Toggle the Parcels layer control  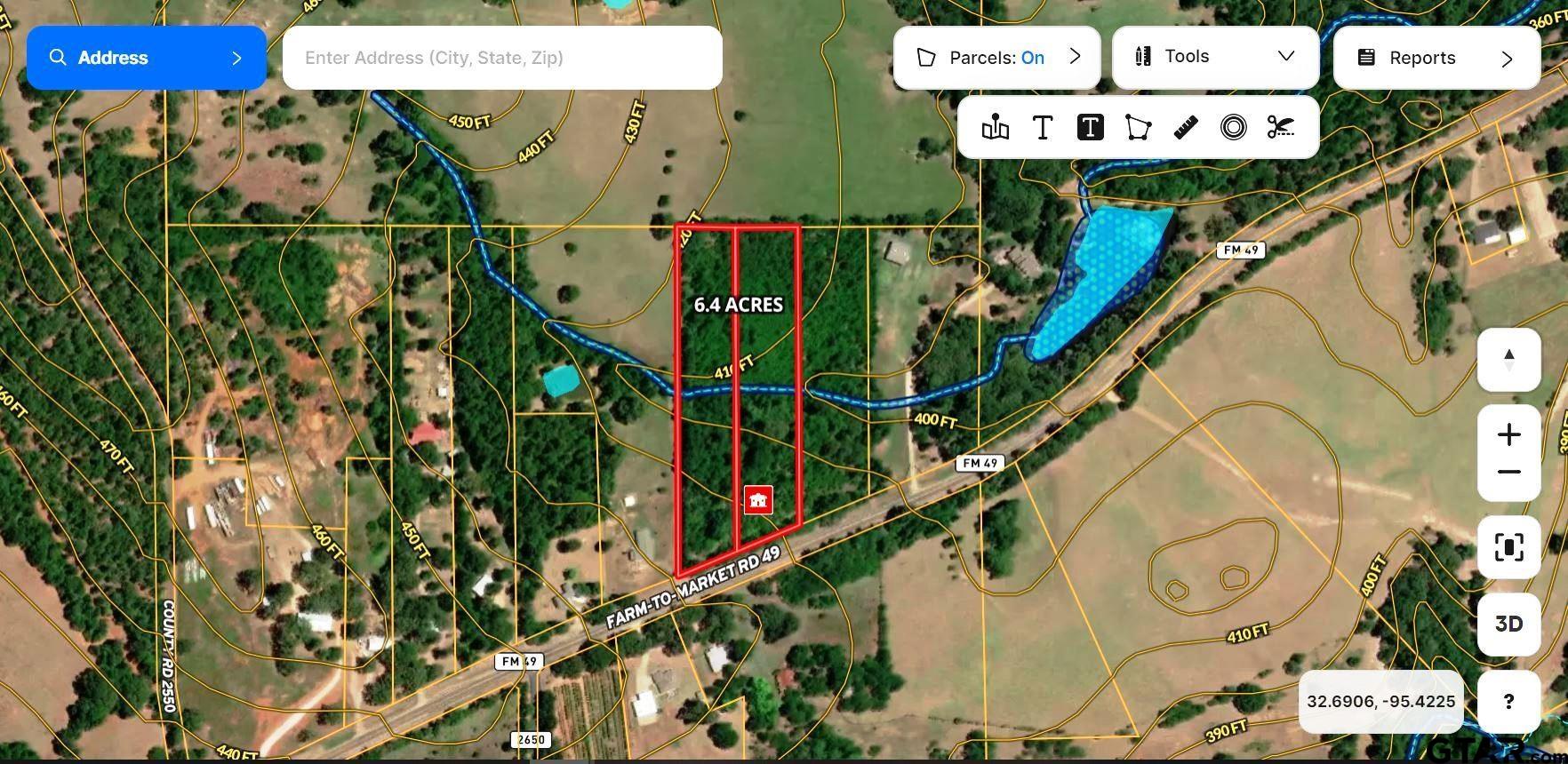pos(996,58)
